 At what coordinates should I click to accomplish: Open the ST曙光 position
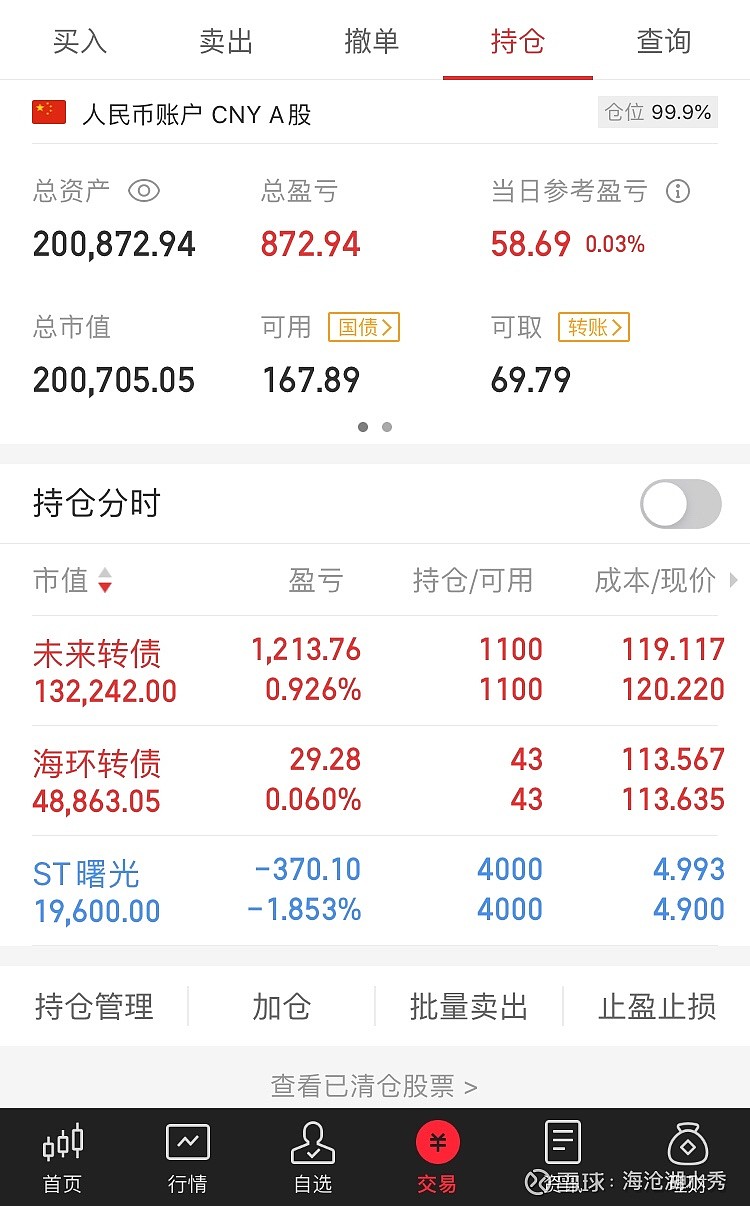tap(375, 890)
